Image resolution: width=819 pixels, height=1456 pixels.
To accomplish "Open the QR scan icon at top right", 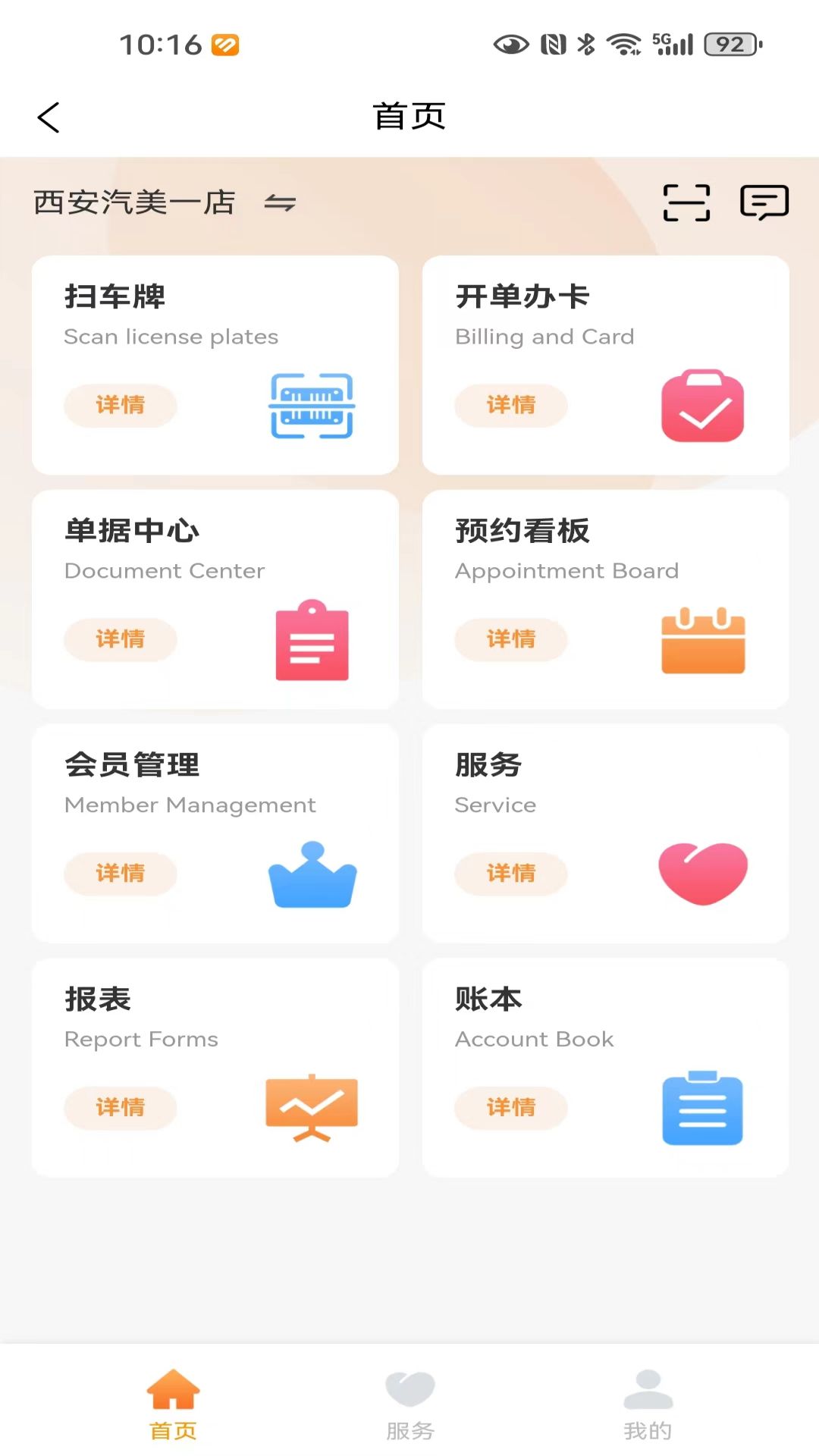I will [686, 202].
